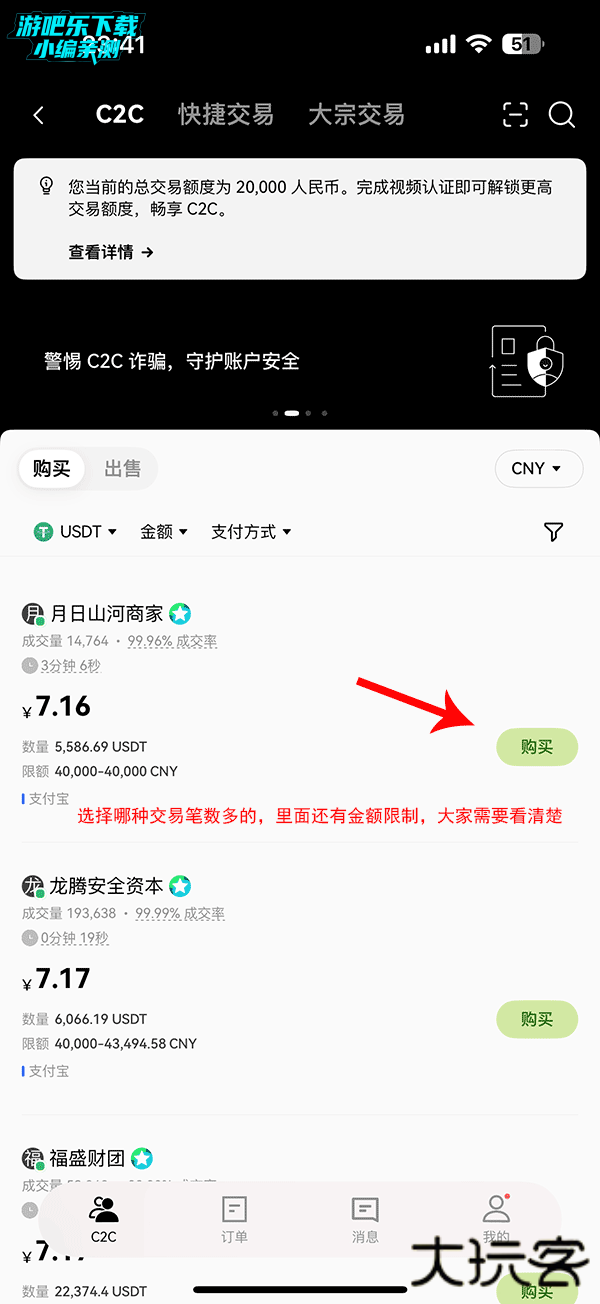Expand the USDT coin dropdown
This screenshot has width=600, height=1304.
(x=75, y=532)
